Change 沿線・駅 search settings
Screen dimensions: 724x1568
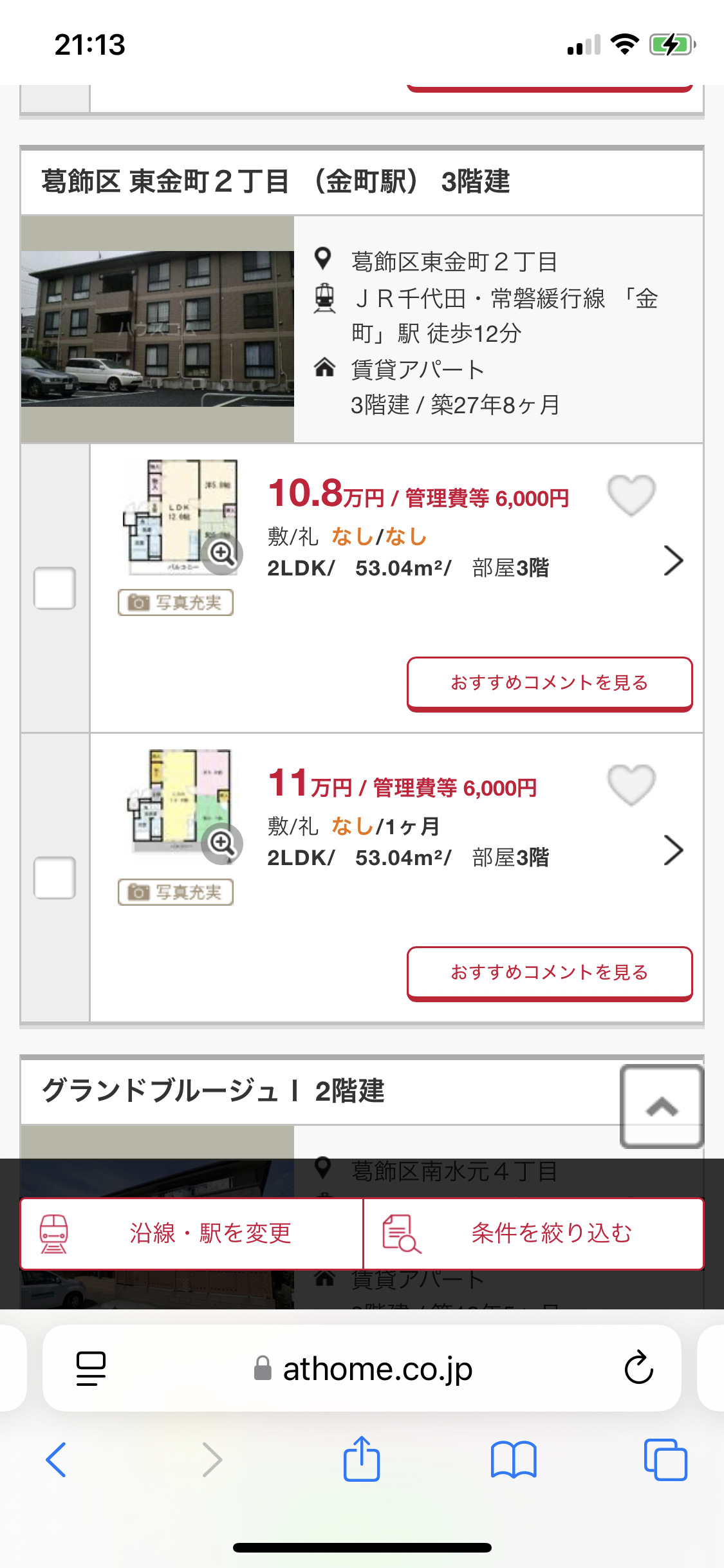[x=192, y=1233]
